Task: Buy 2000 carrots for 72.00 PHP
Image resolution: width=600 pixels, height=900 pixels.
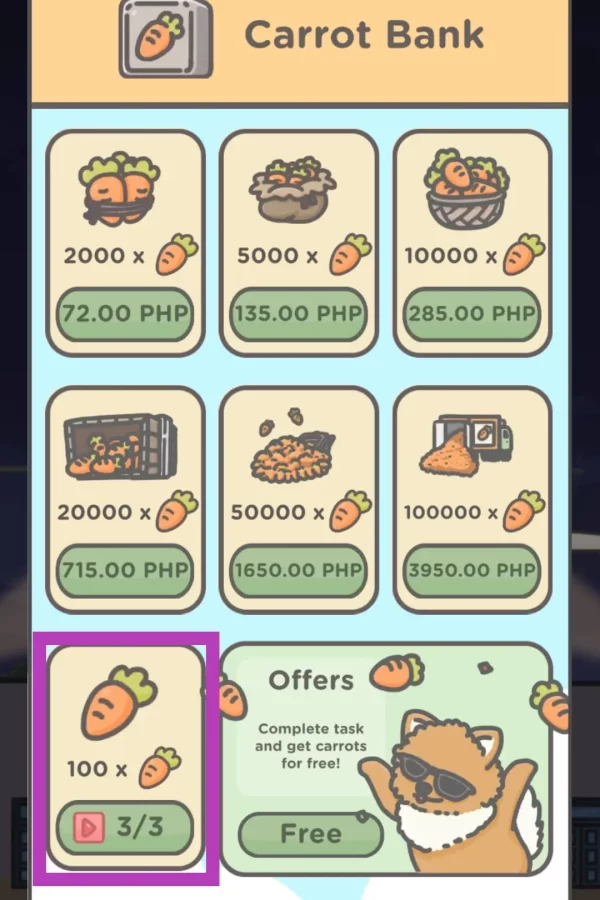Action: tap(125, 314)
